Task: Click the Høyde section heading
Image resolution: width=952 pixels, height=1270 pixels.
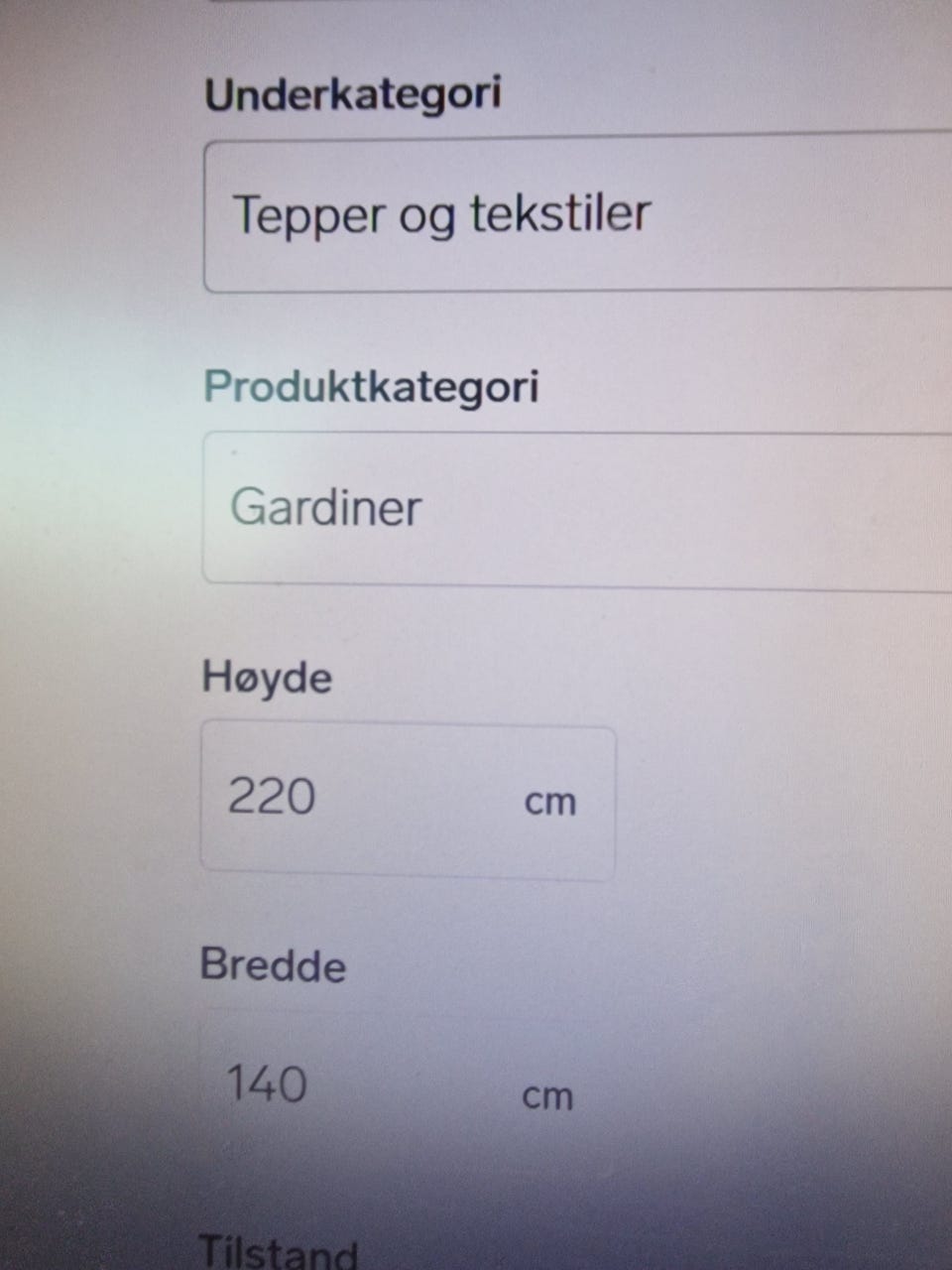Action: coord(268,678)
